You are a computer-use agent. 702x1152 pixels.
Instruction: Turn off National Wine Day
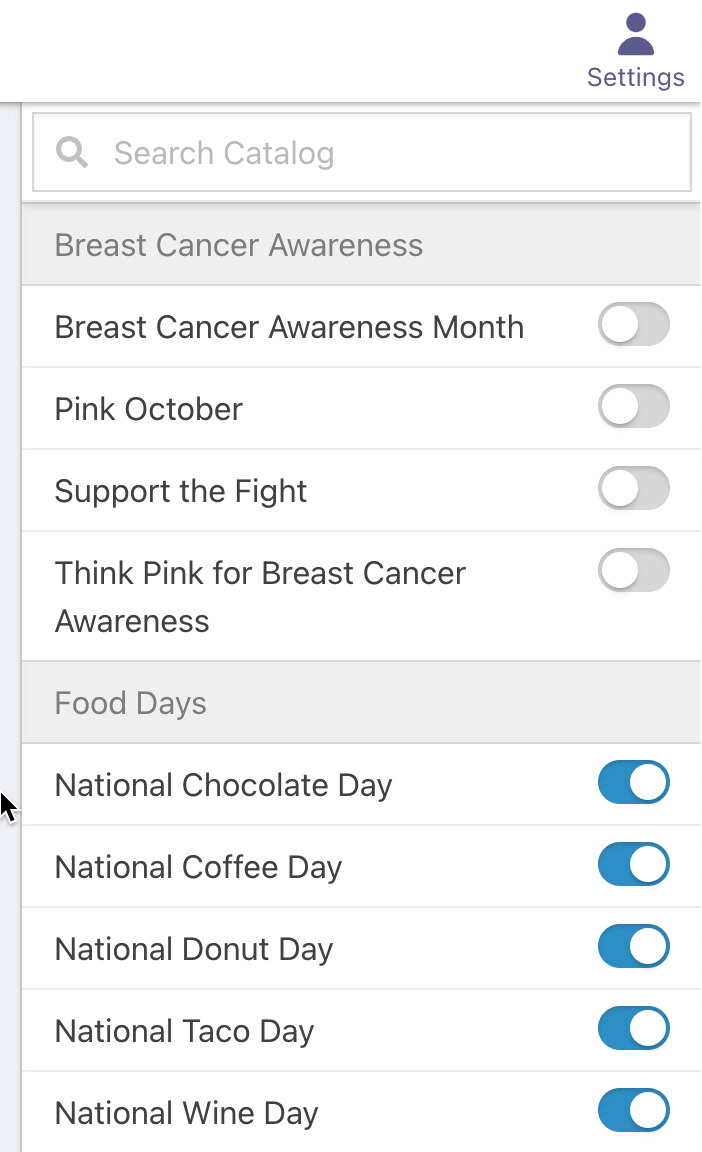[634, 1111]
